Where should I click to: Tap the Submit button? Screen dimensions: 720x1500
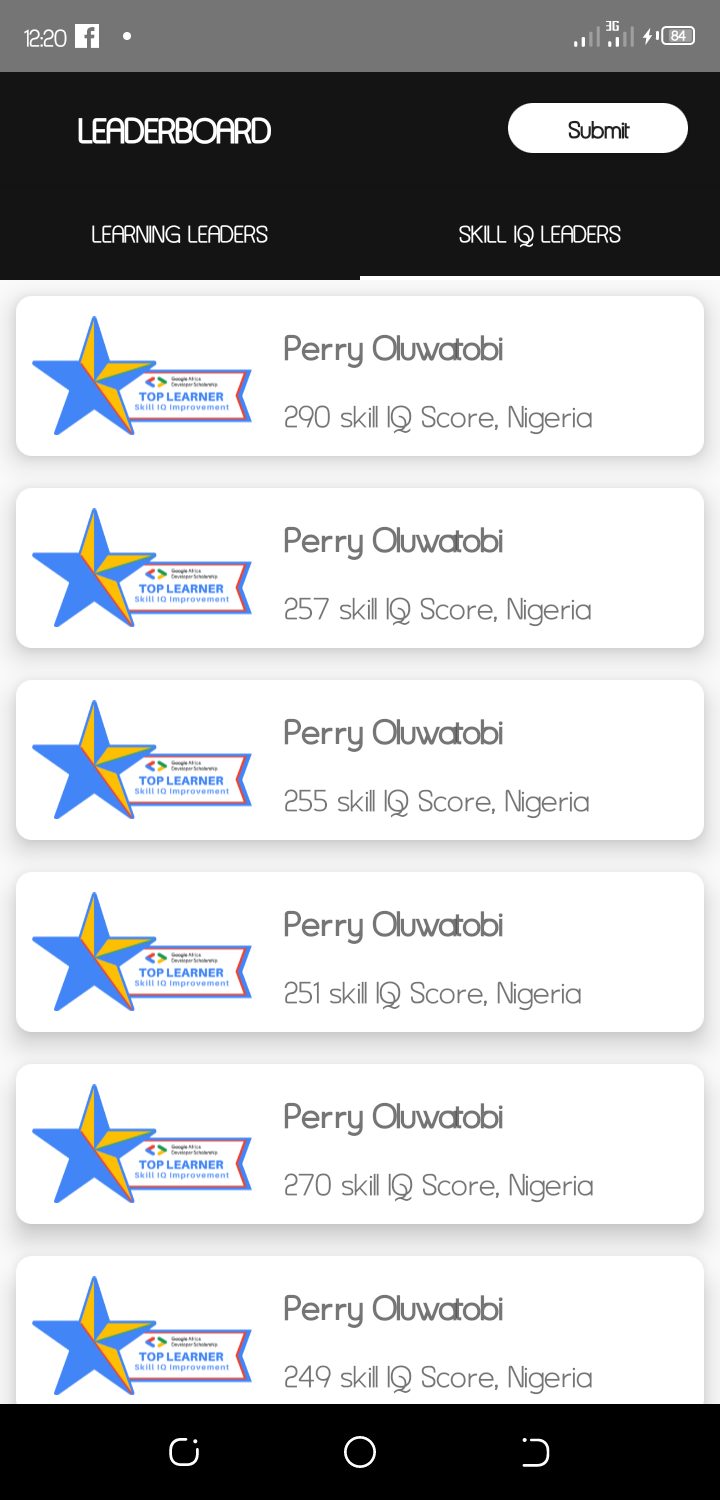tap(597, 129)
